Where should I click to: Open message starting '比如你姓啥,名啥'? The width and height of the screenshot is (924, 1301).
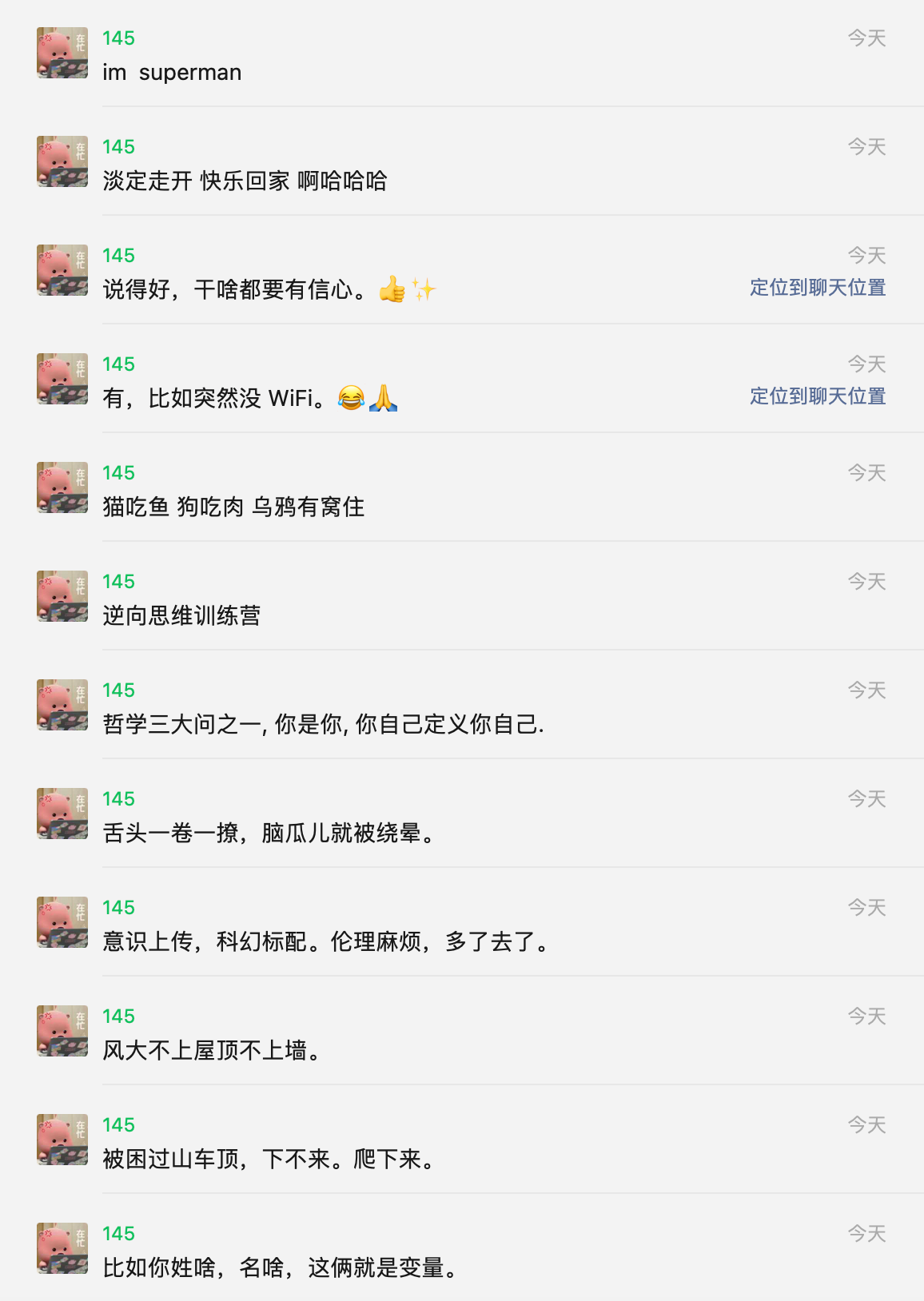click(280, 1268)
